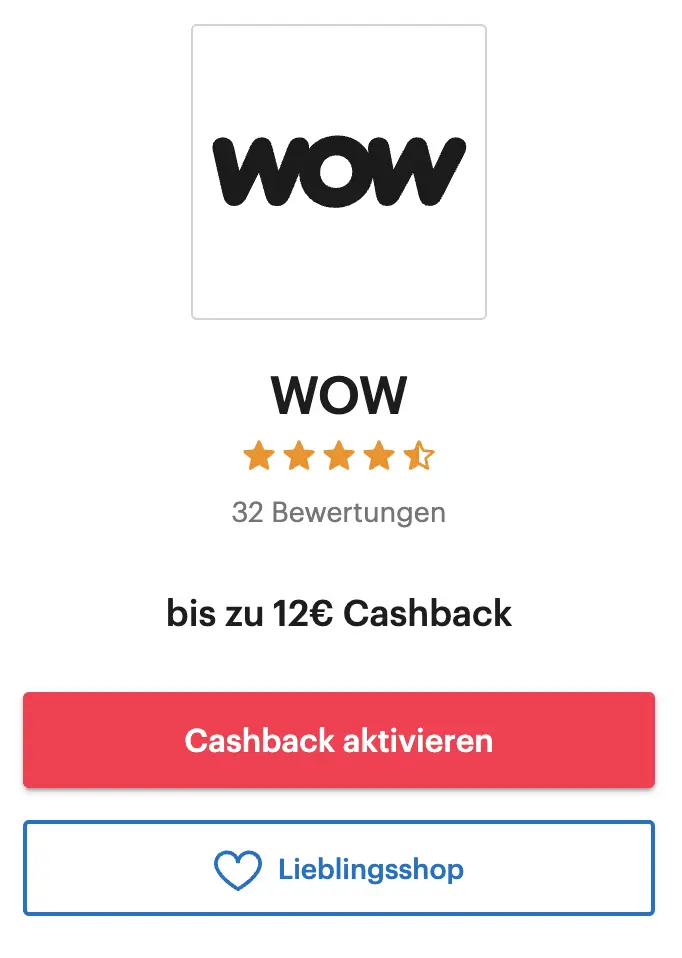Activate cashback with the red button
This screenshot has width=682, height=958.
pos(338,740)
